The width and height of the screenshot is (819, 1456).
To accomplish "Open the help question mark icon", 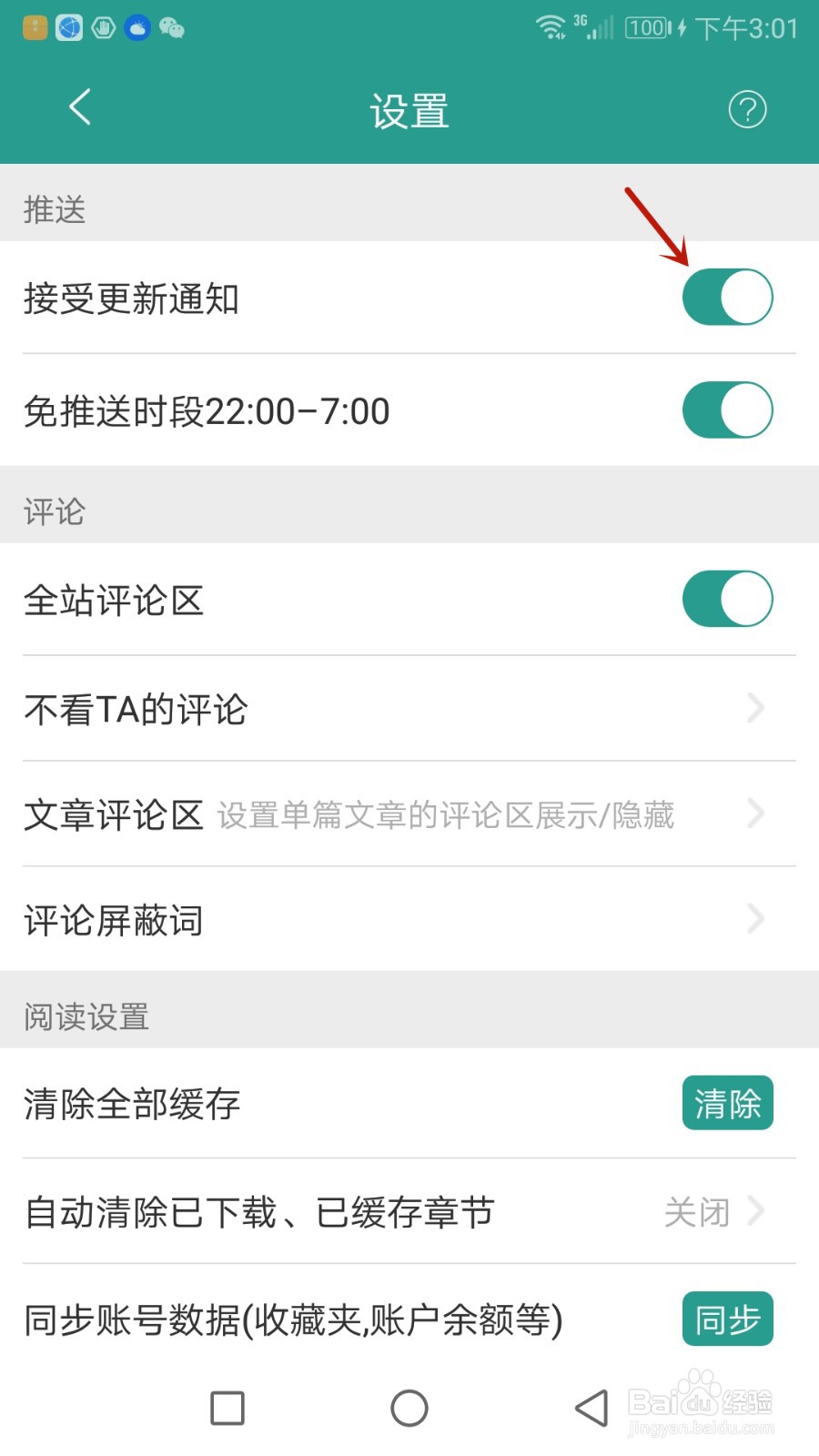I will pyautogui.click(x=747, y=110).
